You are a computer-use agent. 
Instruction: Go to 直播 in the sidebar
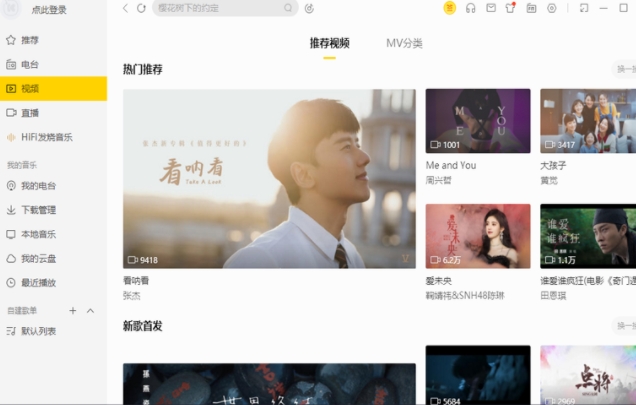29,113
